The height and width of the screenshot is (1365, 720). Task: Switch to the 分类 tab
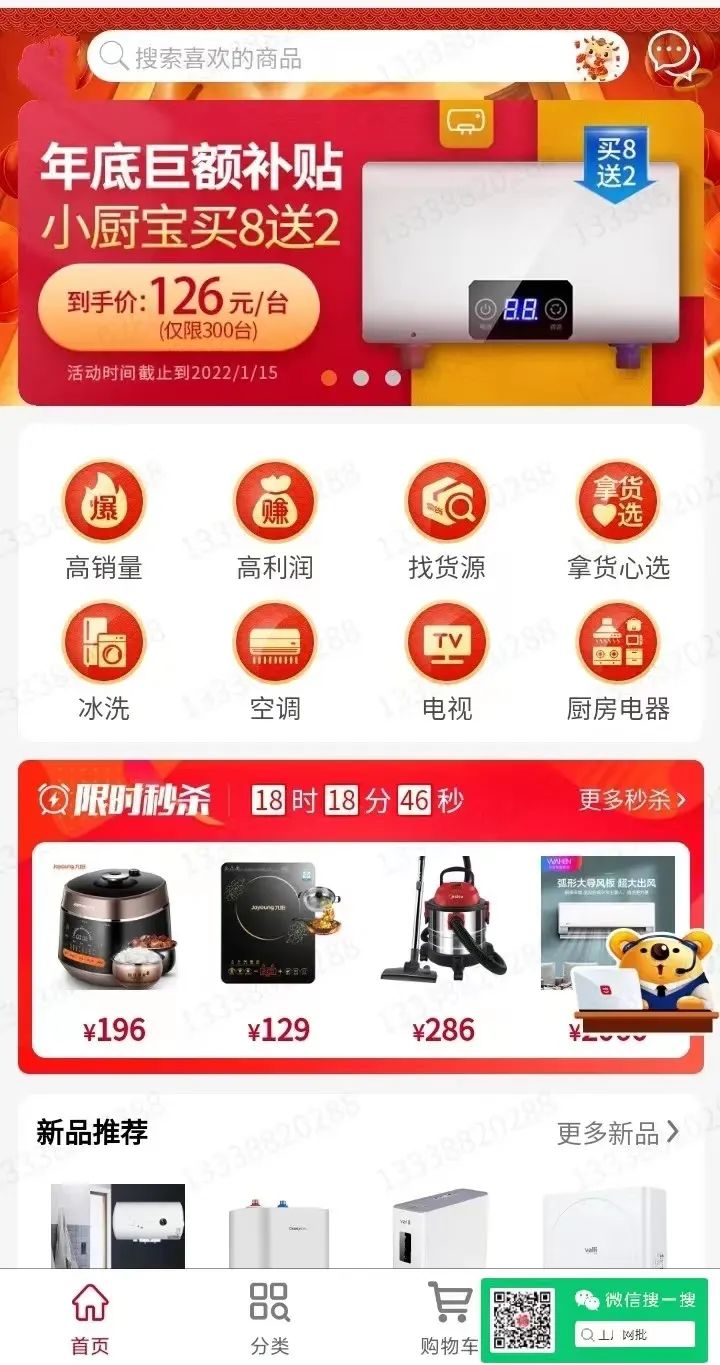(270, 1318)
